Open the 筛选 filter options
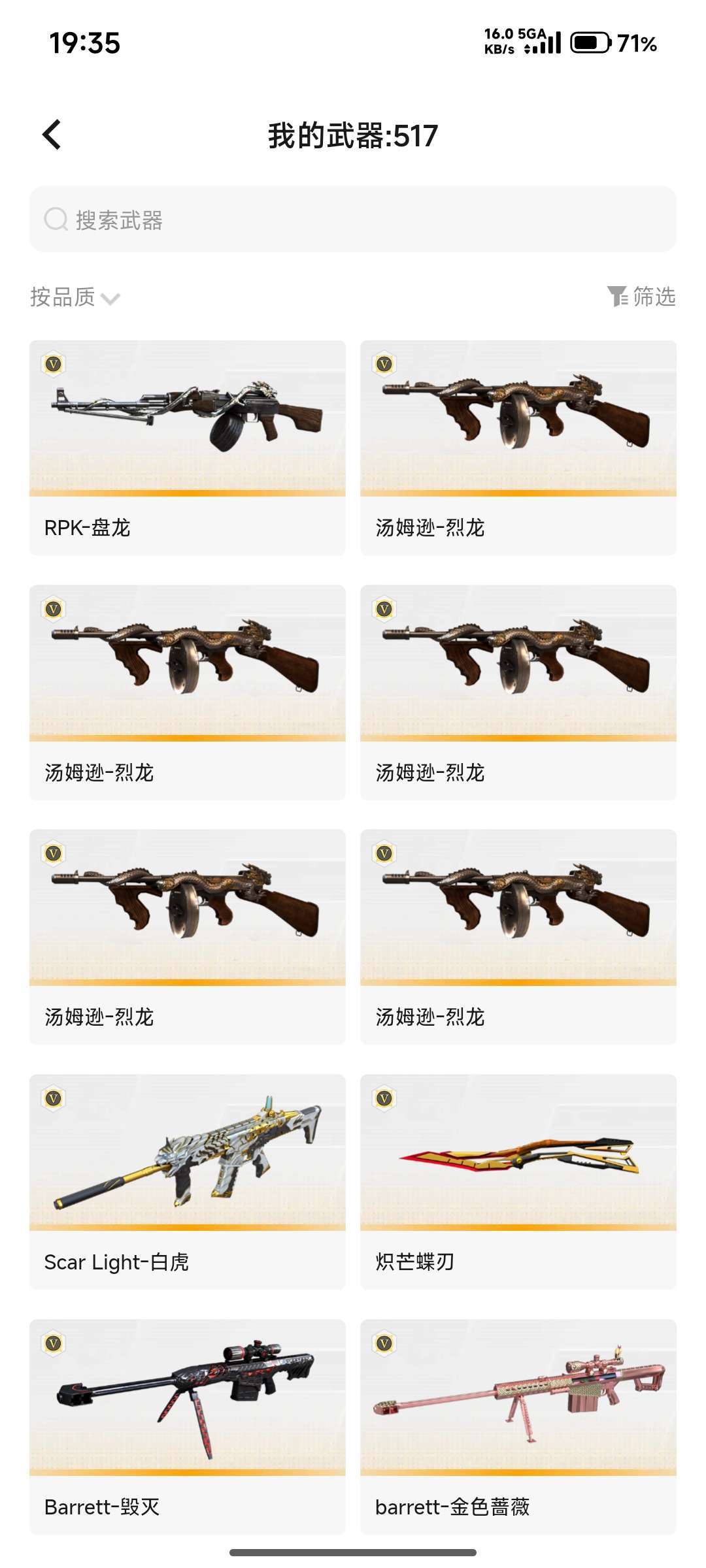This screenshot has width=706, height=1568. click(641, 297)
